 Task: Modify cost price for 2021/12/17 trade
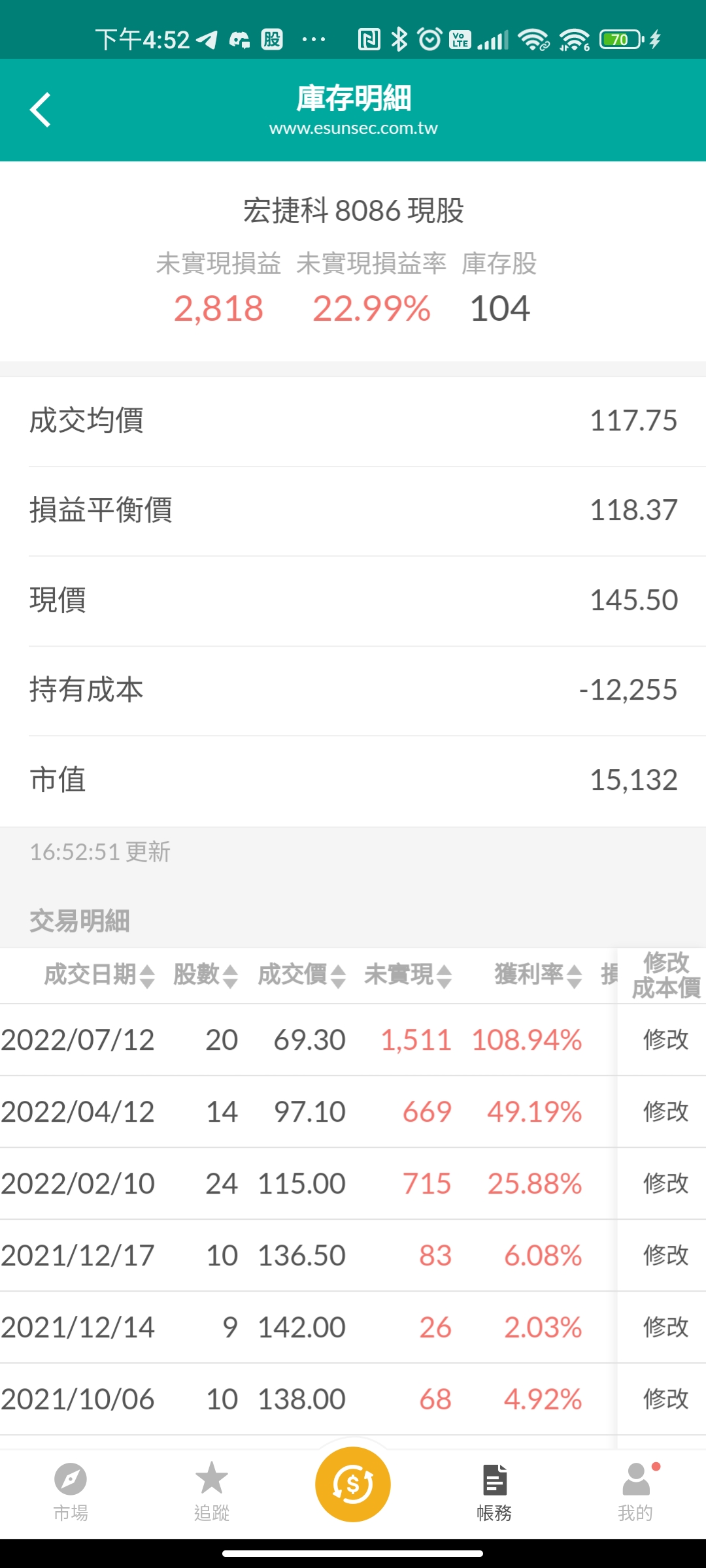click(665, 1255)
